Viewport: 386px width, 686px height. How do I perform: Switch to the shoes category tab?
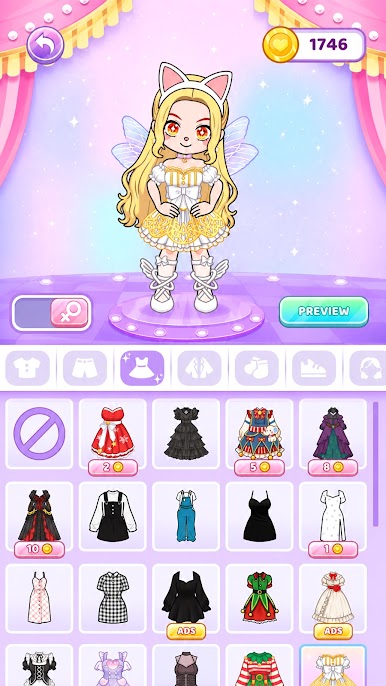(x=314, y=368)
